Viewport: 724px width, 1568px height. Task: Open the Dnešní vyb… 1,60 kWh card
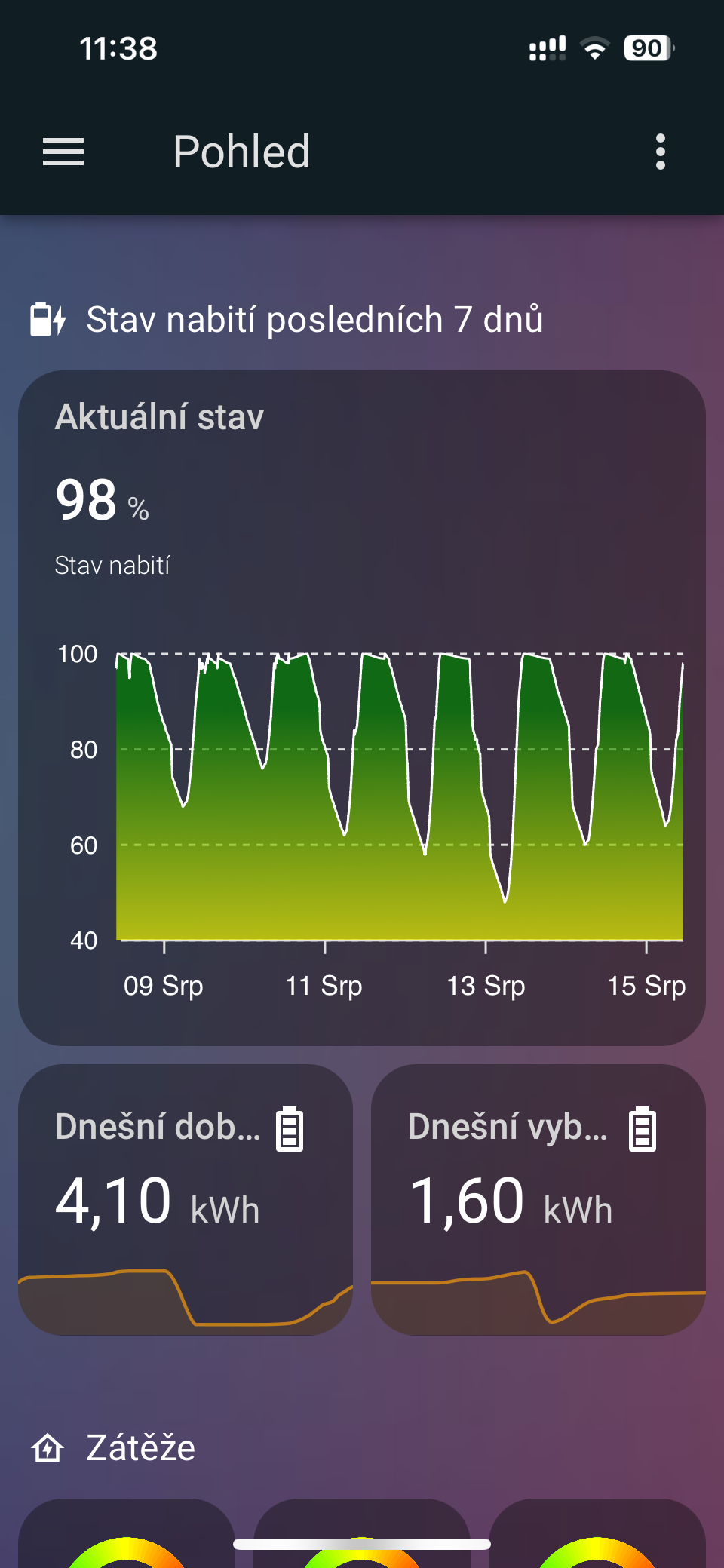click(538, 1199)
